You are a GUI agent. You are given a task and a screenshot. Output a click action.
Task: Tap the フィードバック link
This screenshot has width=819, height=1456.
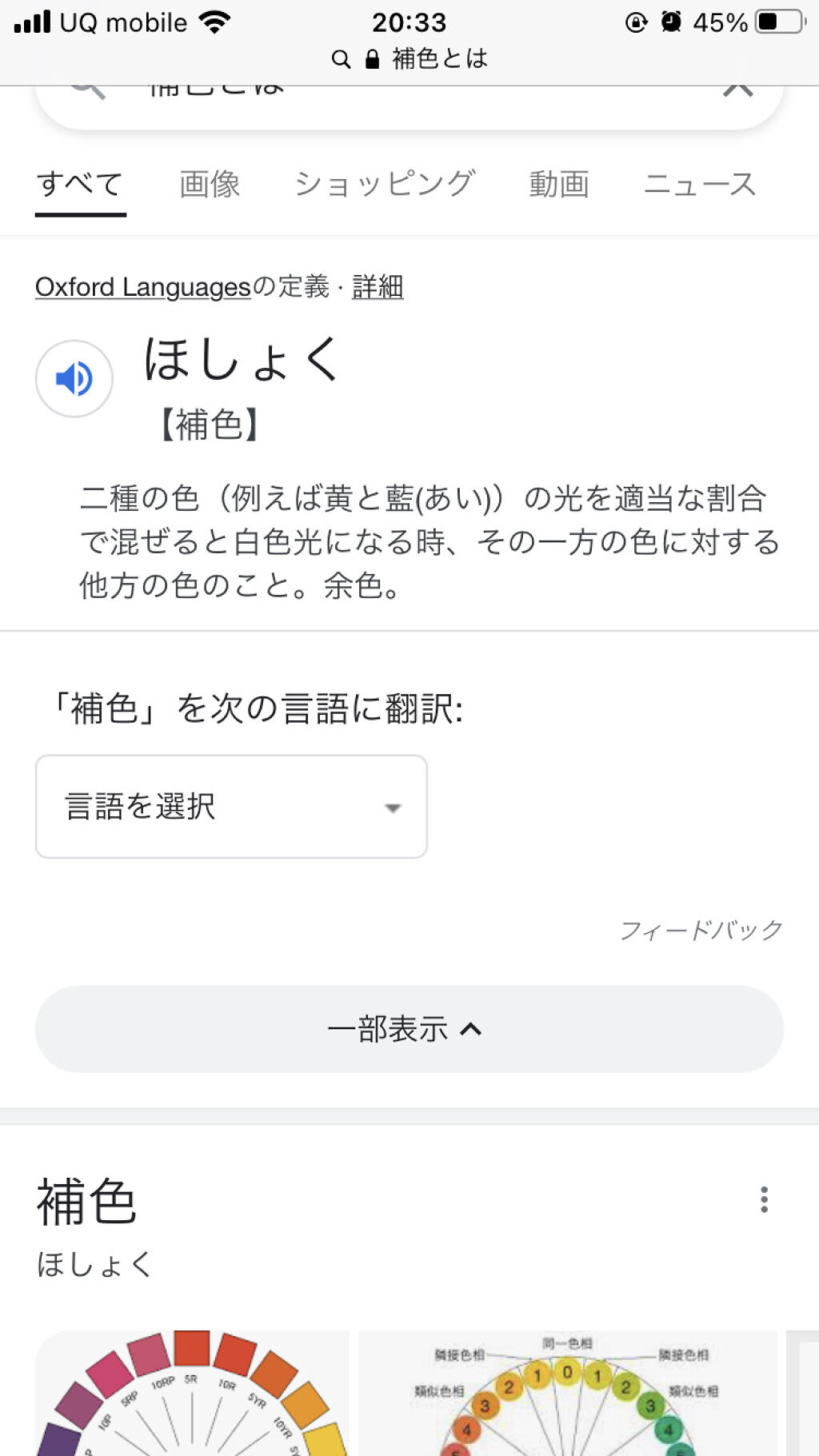[701, 930]
